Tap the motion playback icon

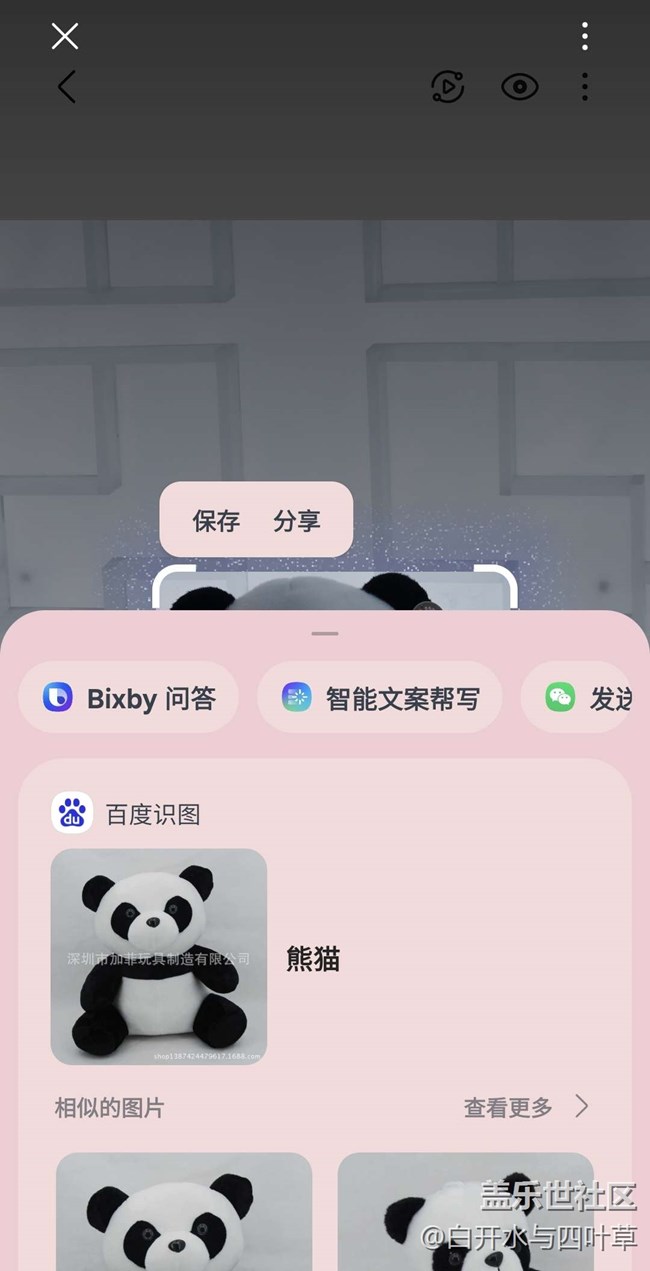coord(447,87)
